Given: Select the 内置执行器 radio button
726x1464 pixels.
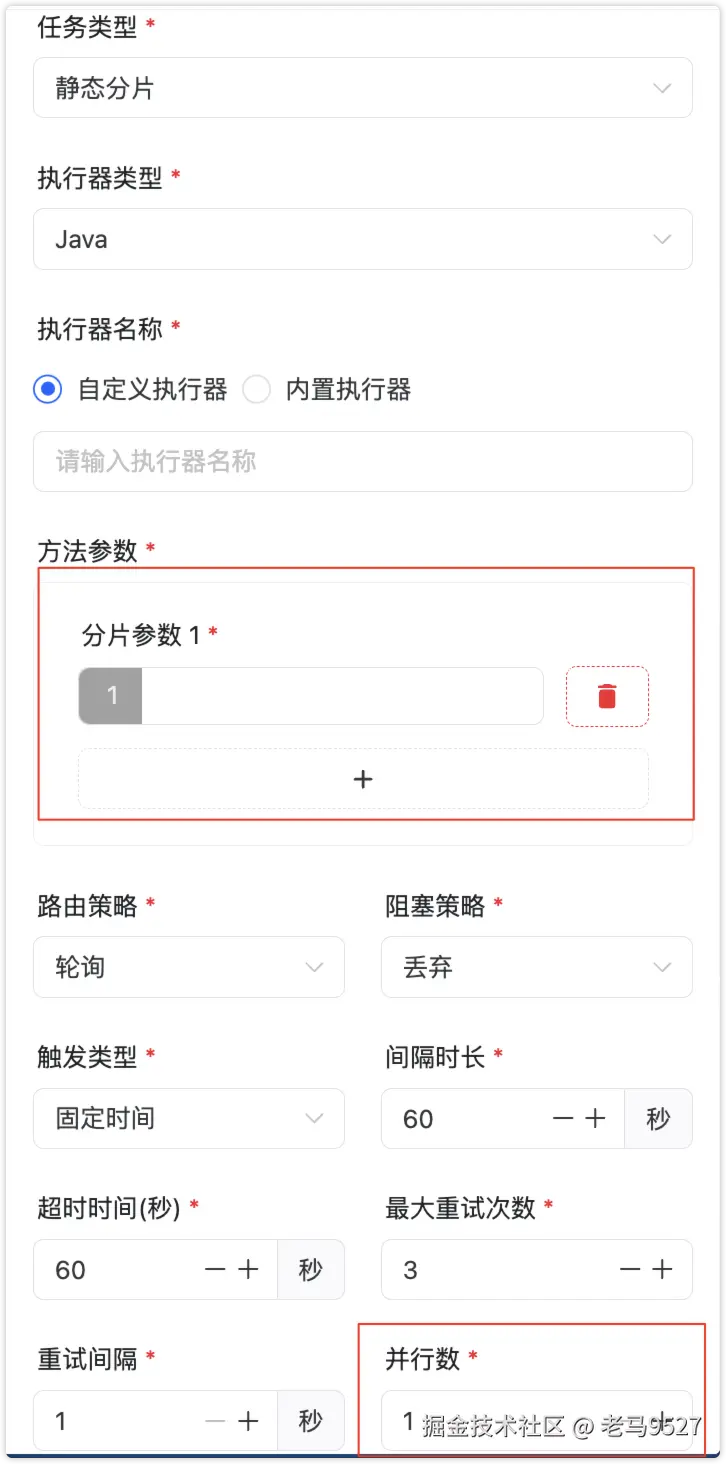Looking at the screenshot, I should (x=256, y=390).
